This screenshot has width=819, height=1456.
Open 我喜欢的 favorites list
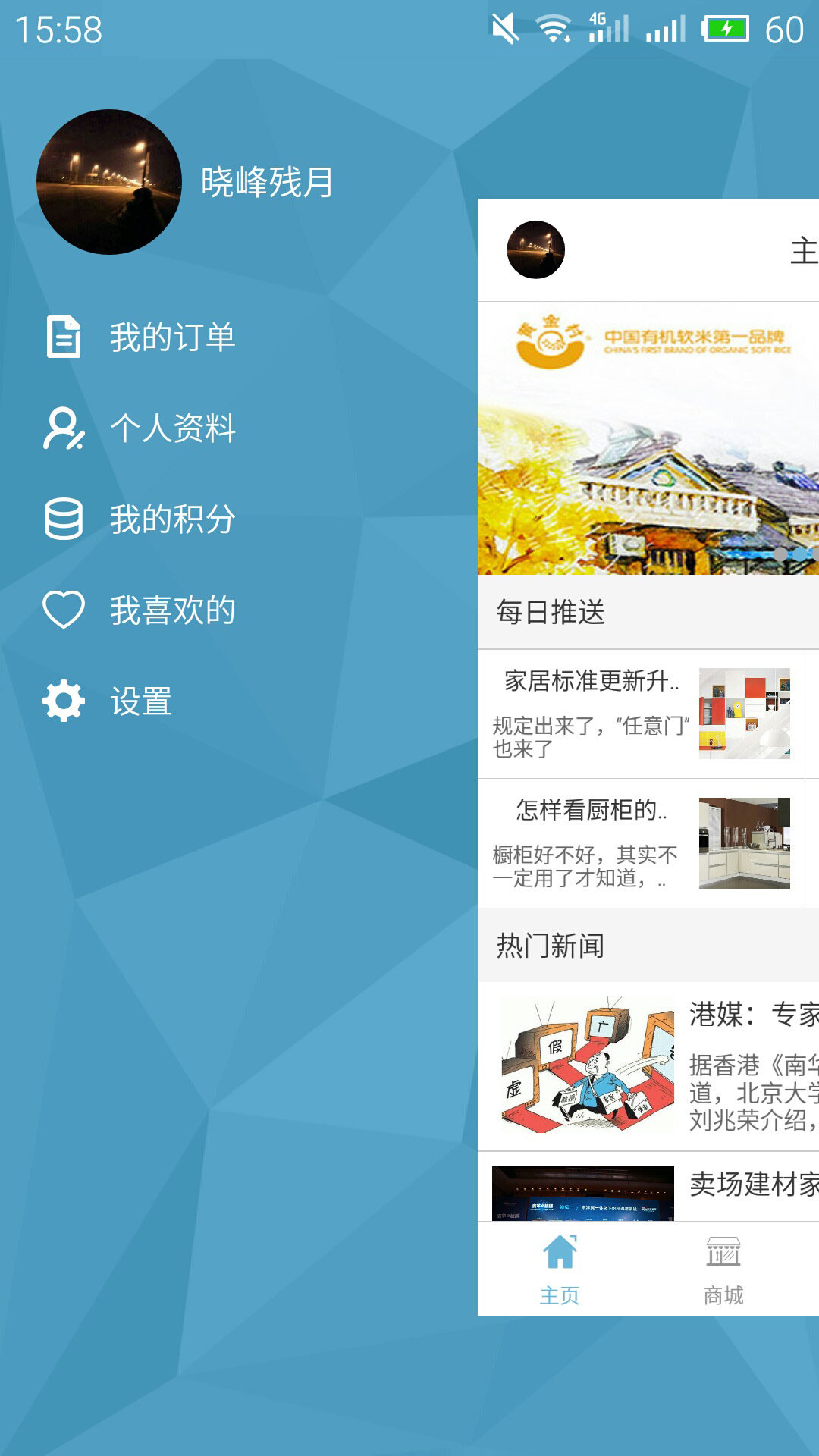[x=172, y=610]
